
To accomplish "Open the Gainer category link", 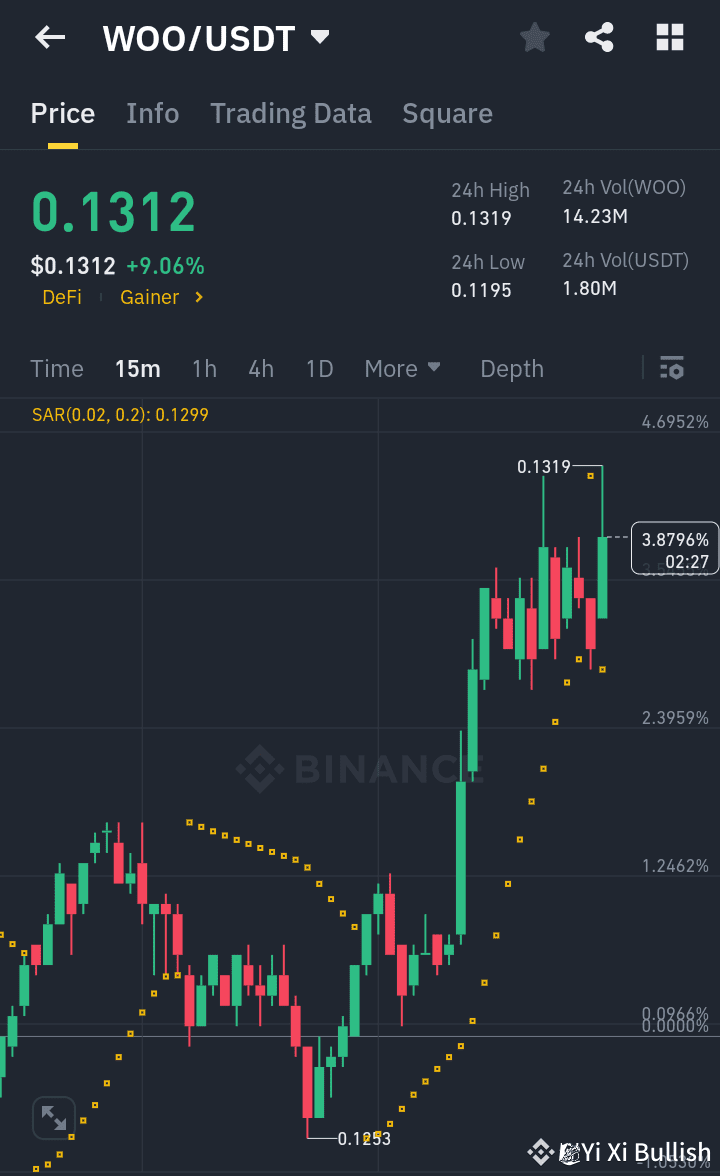I will tap(150, 297).
